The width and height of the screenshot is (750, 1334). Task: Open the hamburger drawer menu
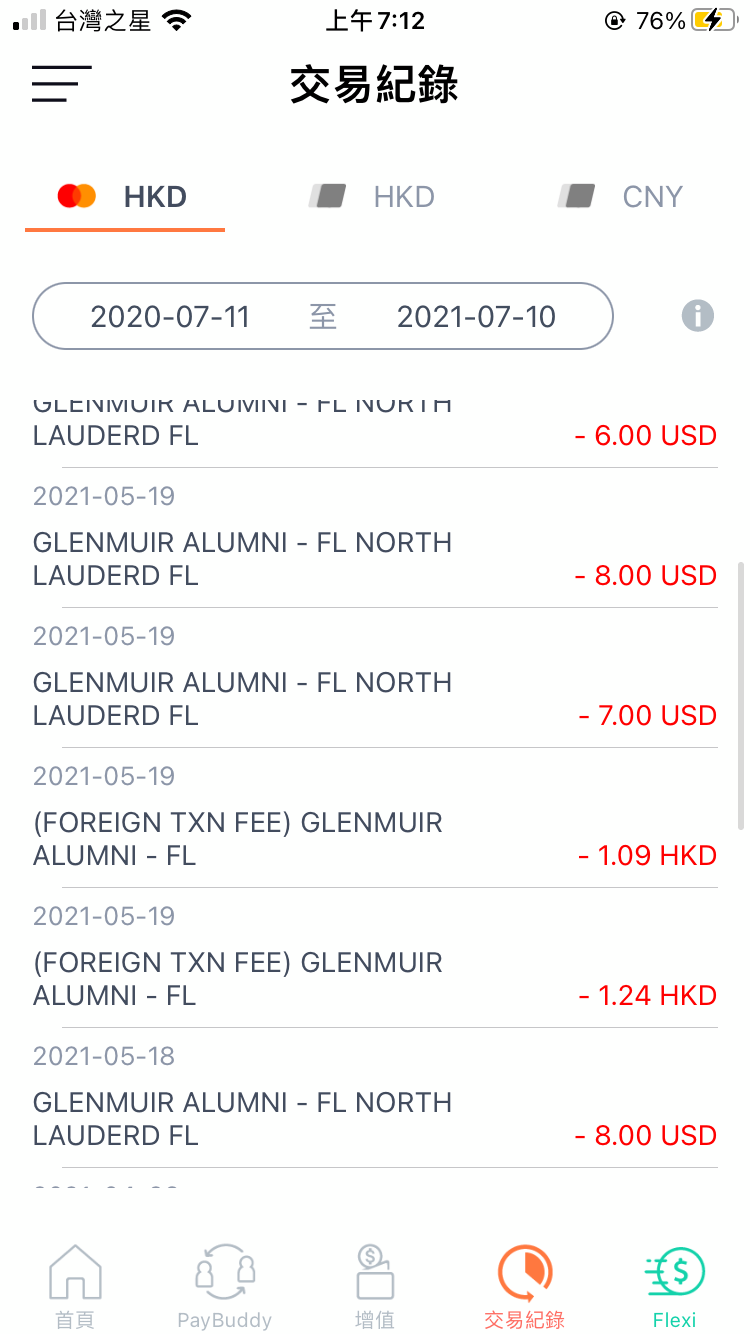61,84
